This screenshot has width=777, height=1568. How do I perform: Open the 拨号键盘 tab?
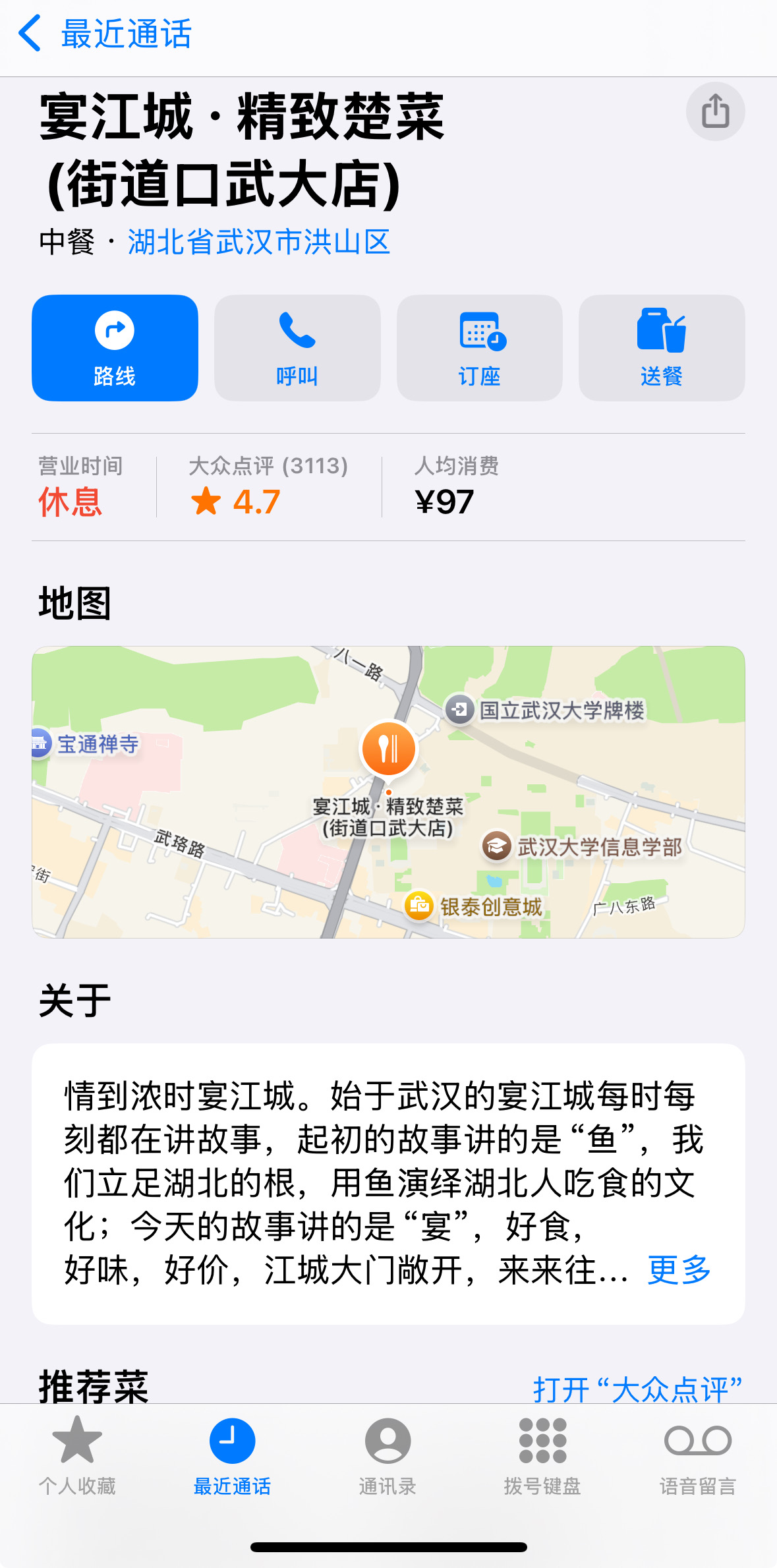[x=542, y=1456]
